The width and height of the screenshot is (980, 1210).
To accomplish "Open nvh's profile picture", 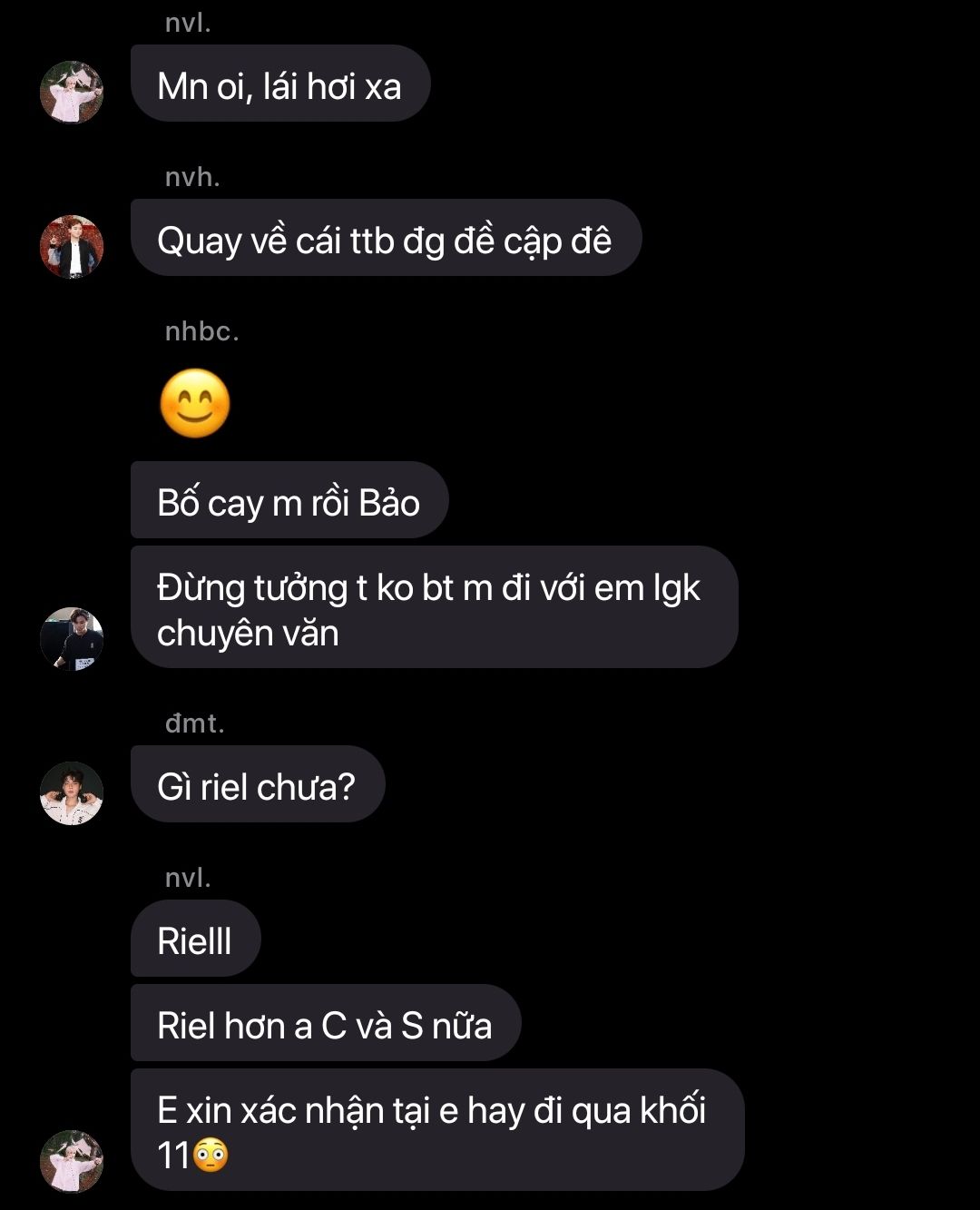I will pos(72,247).
